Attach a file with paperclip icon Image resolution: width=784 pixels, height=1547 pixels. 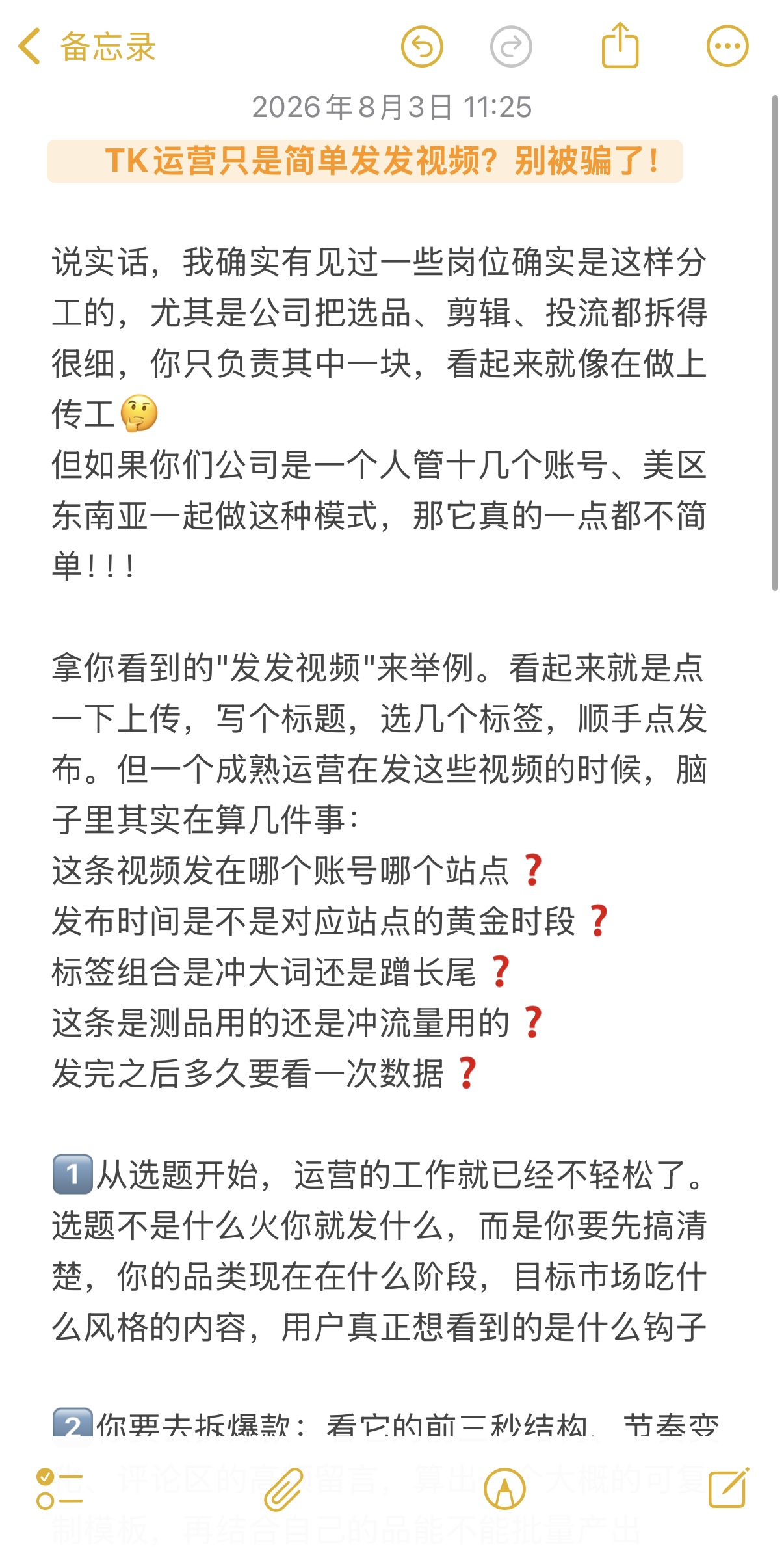(x=283, y=1488)
